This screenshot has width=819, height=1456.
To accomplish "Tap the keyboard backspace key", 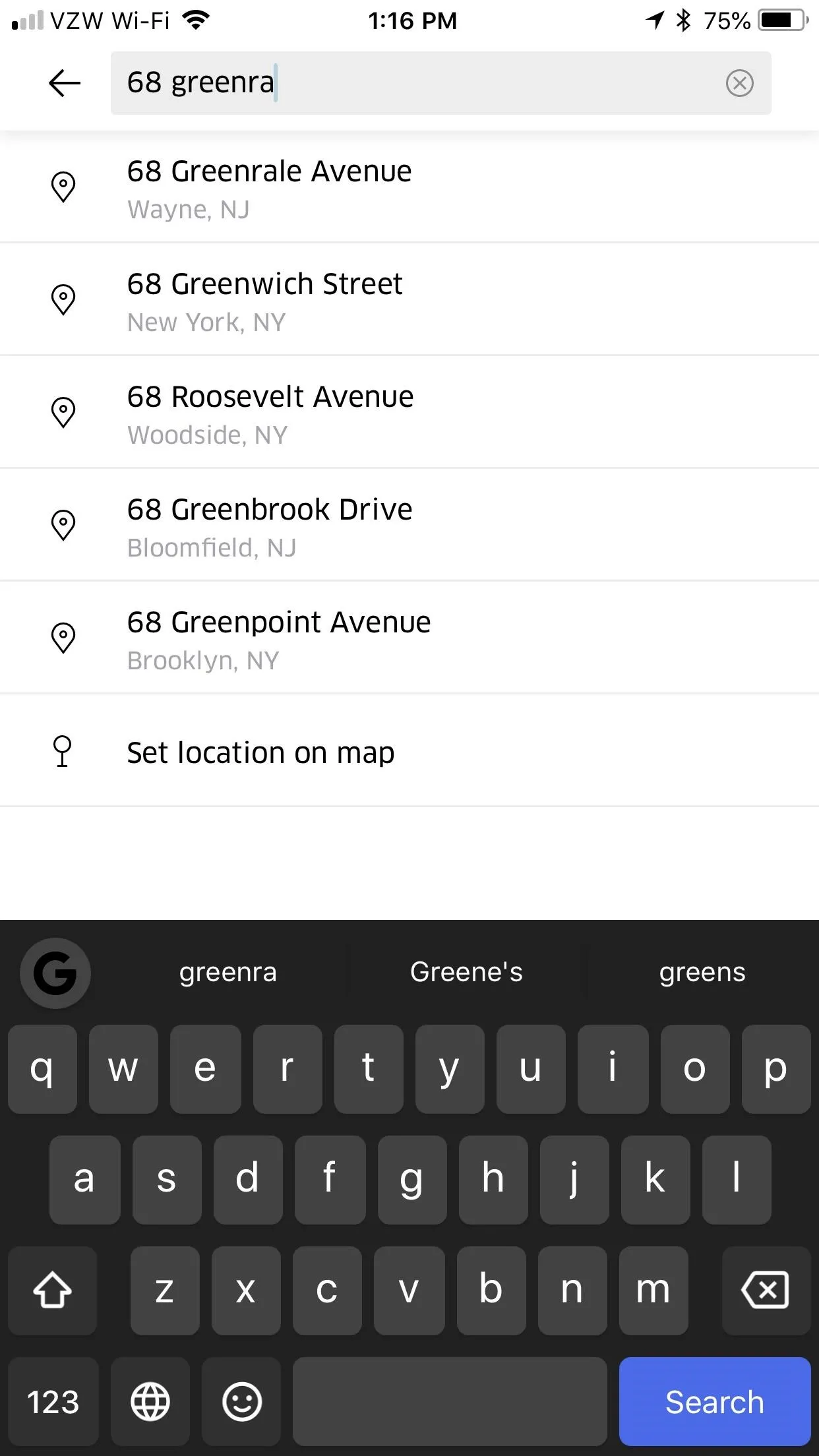I will tap(766, 1290).
